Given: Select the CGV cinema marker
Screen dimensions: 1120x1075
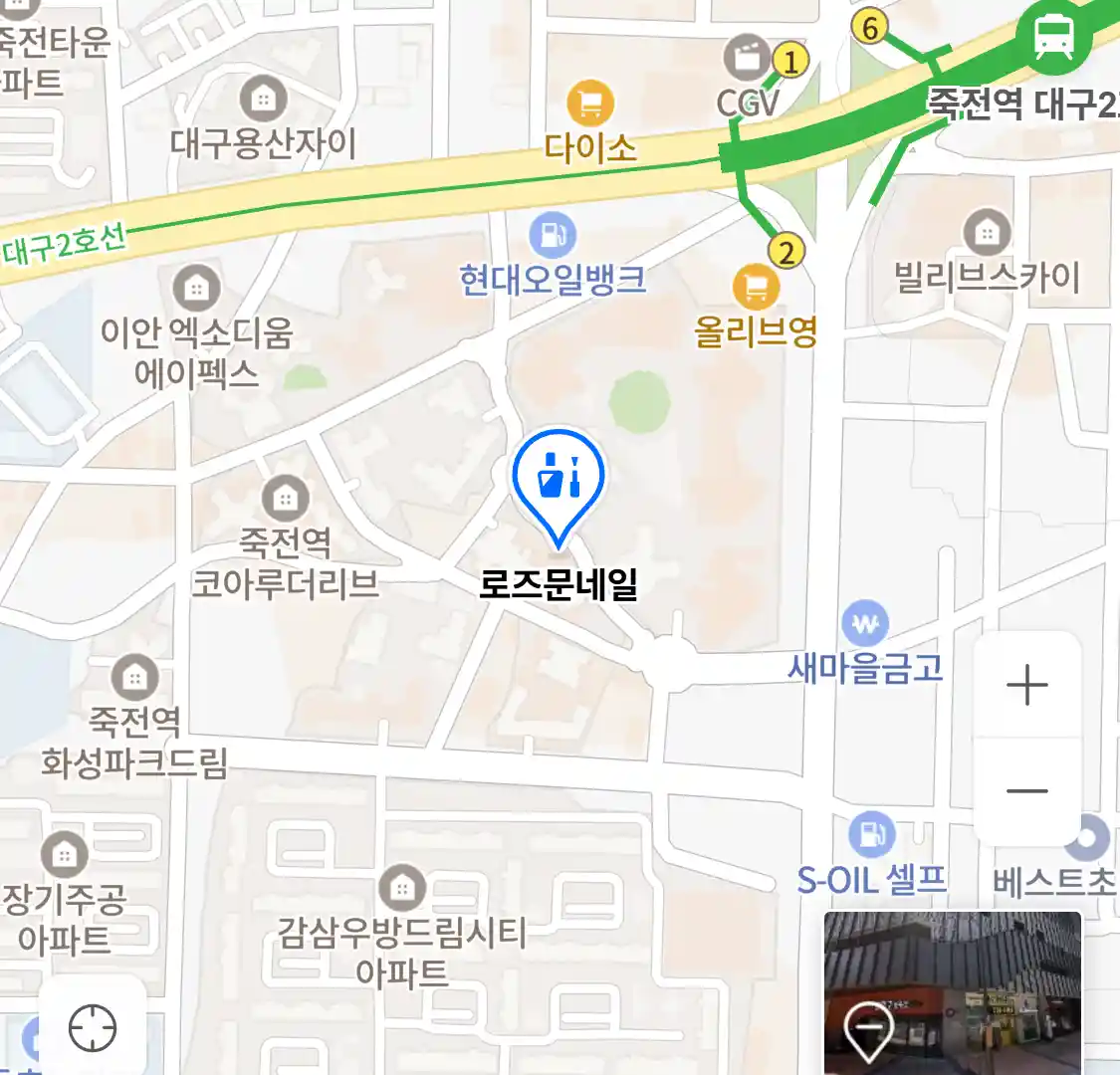Looking at the screenshot, I should [x=746, y=59].
